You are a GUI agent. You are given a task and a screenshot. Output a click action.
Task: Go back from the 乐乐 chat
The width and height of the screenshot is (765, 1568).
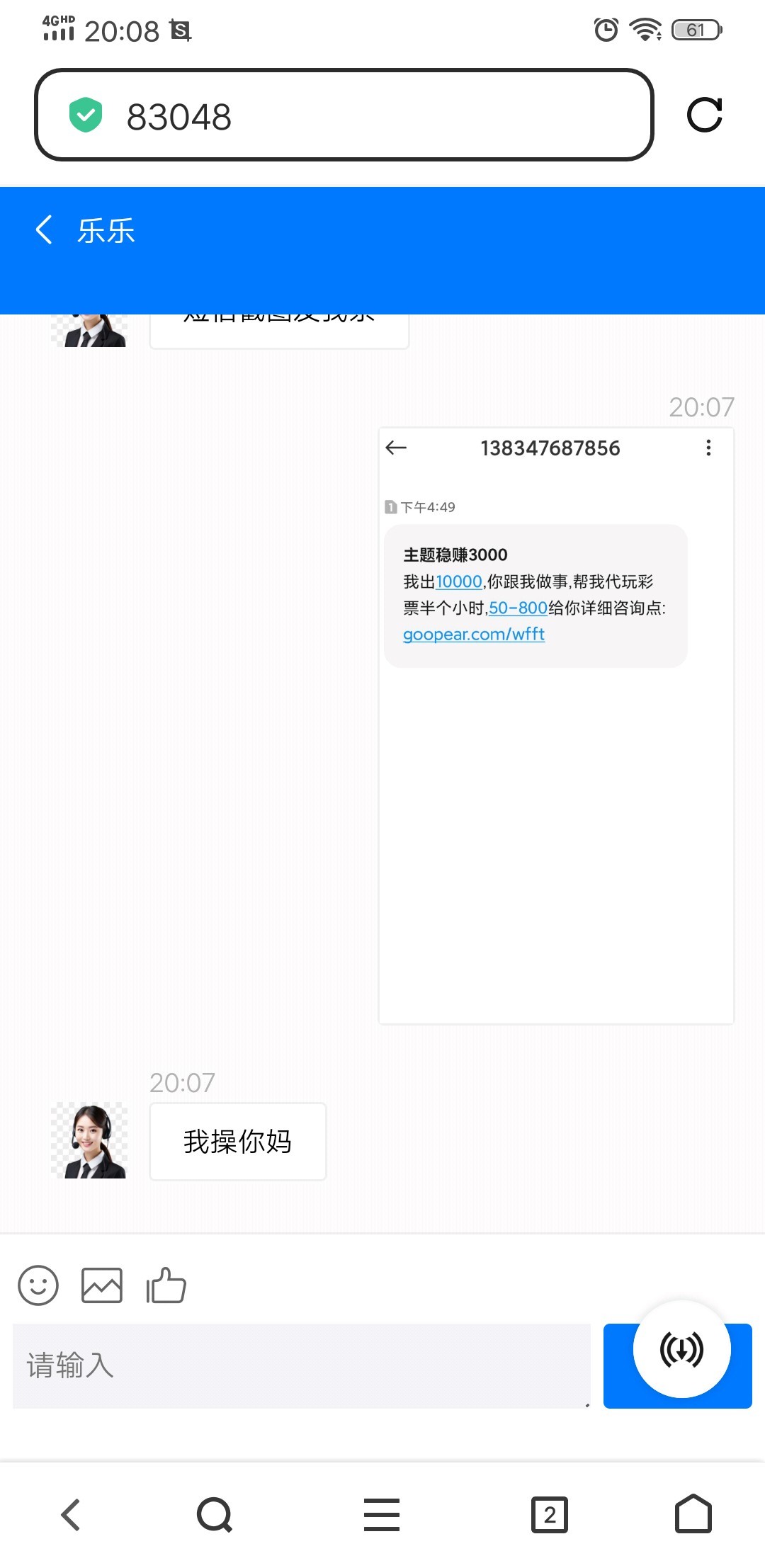coord(44,230)
